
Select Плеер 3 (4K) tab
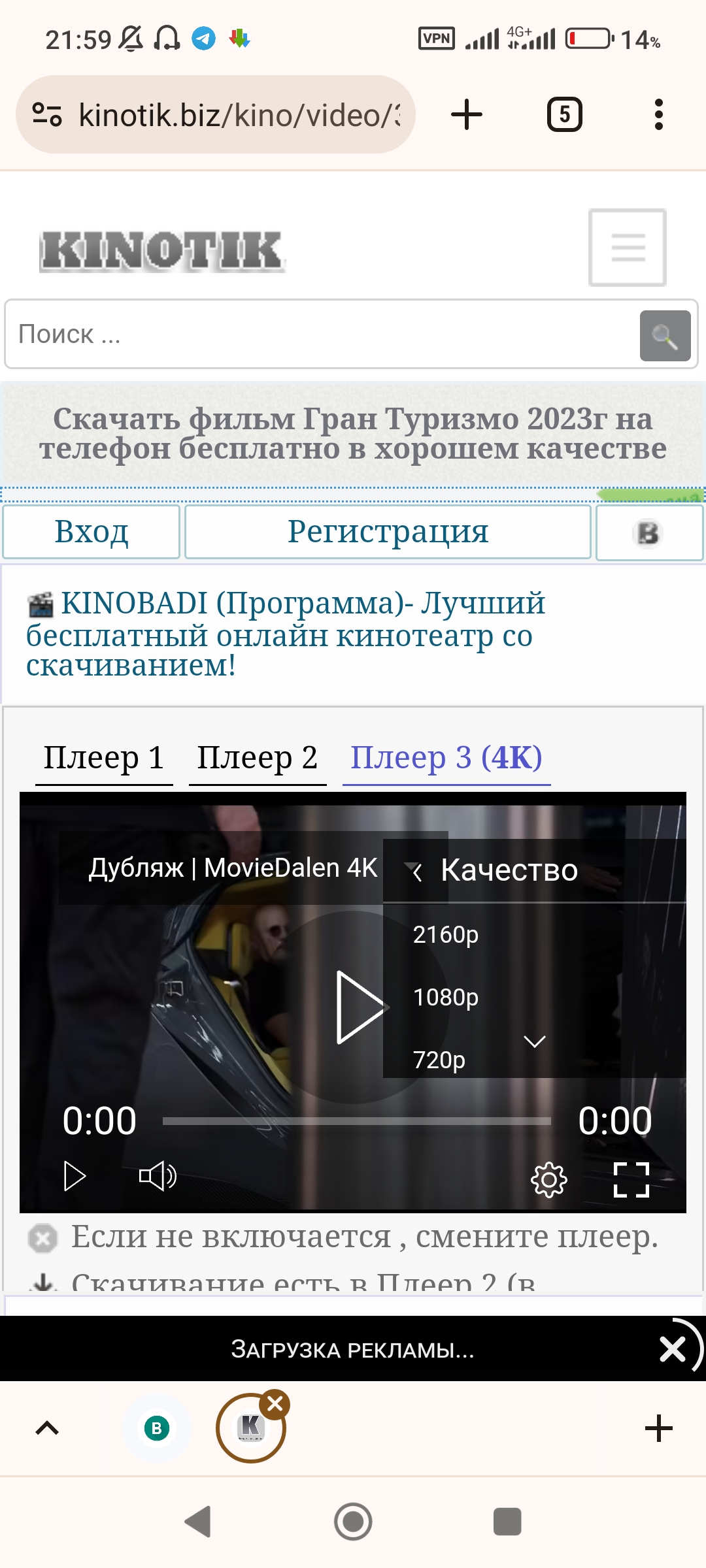coord(446,758)
